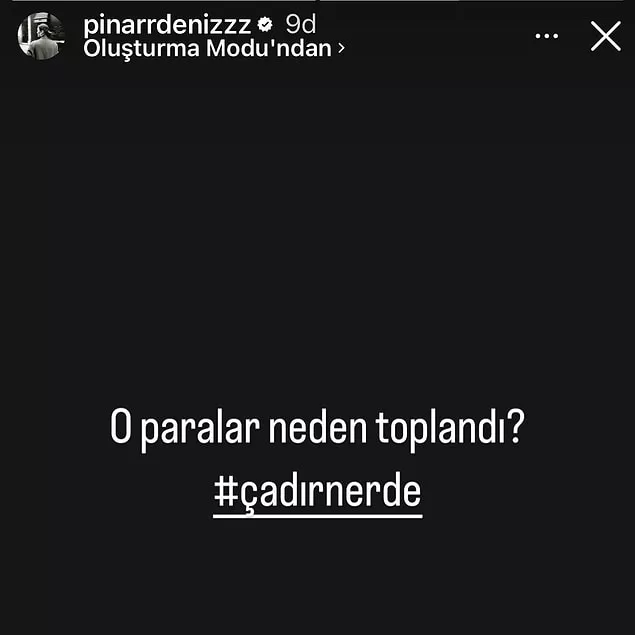Close the story with the X
Image resolution: width=635 pixels, height=635 pixels.
point(605,37)
